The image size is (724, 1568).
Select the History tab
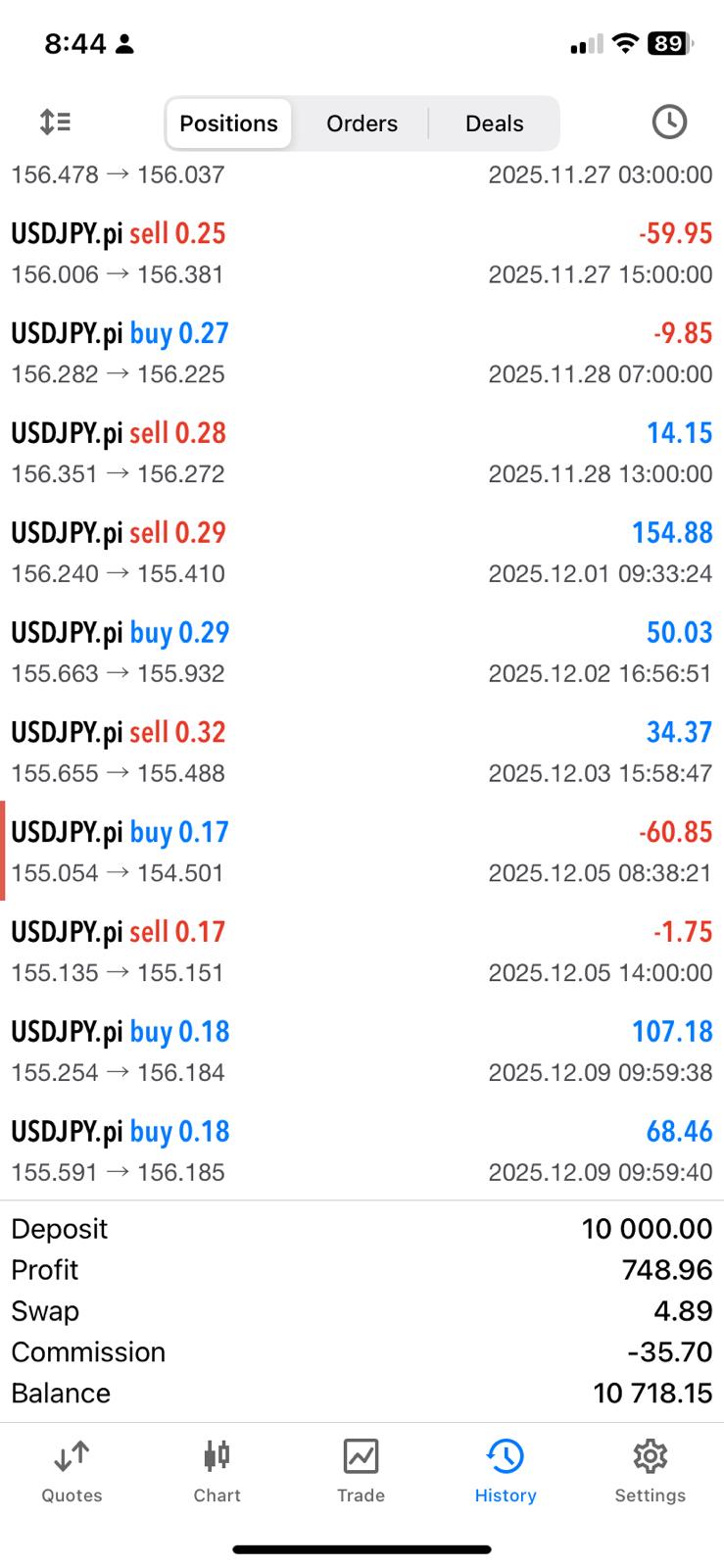(506, 1471)
